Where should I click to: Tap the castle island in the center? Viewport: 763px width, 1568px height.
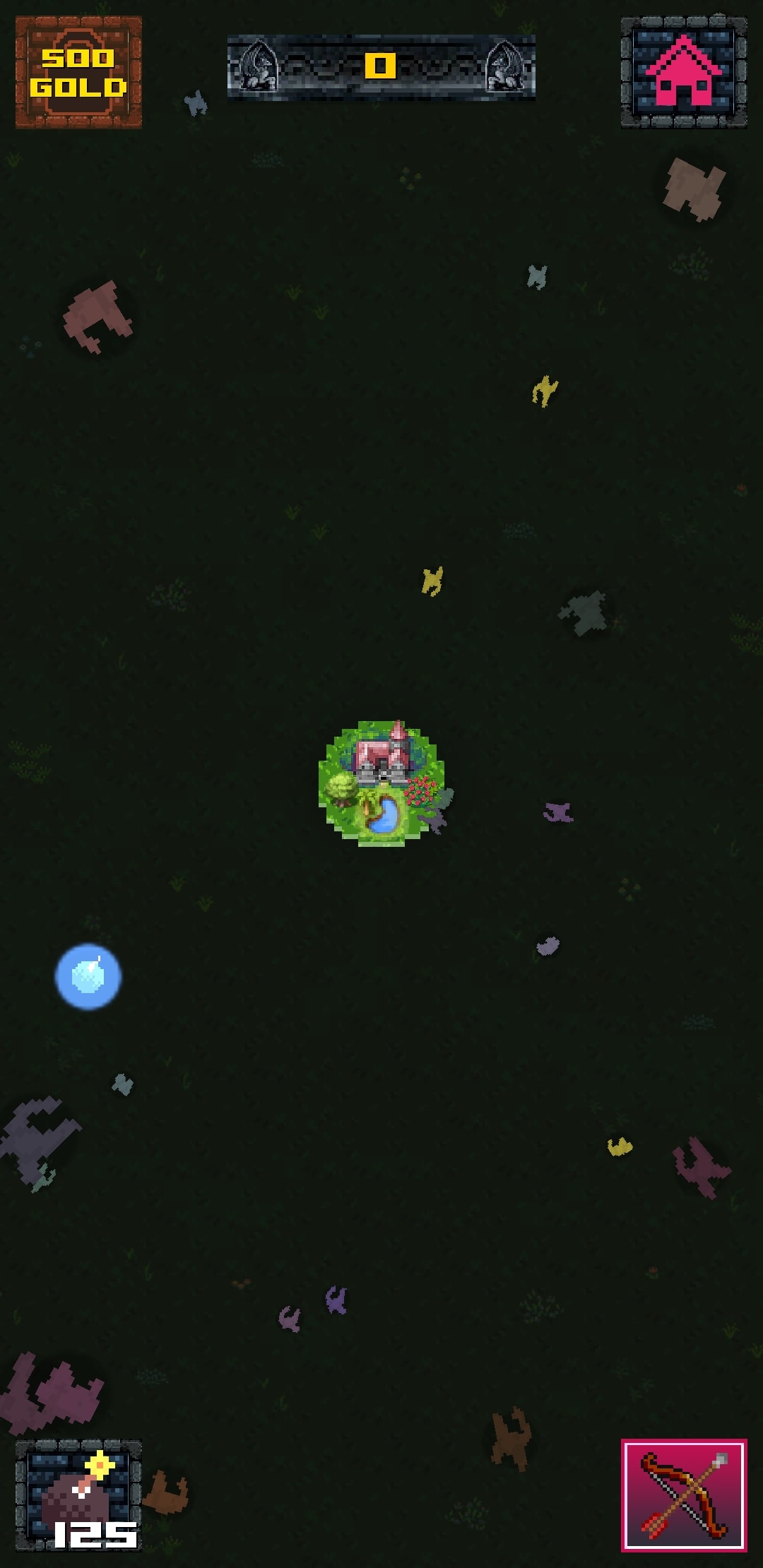[x=381, y=783]
